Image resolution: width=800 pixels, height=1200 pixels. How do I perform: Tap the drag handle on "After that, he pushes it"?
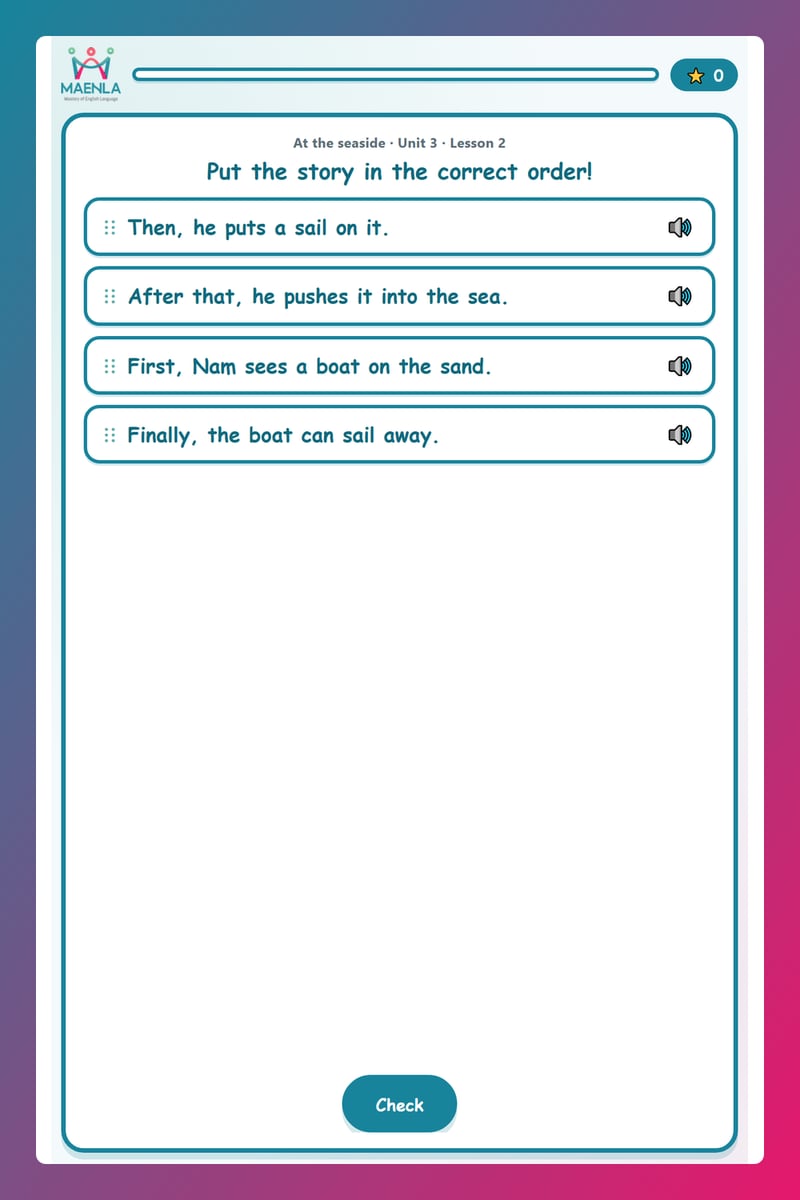click(110, 297)
